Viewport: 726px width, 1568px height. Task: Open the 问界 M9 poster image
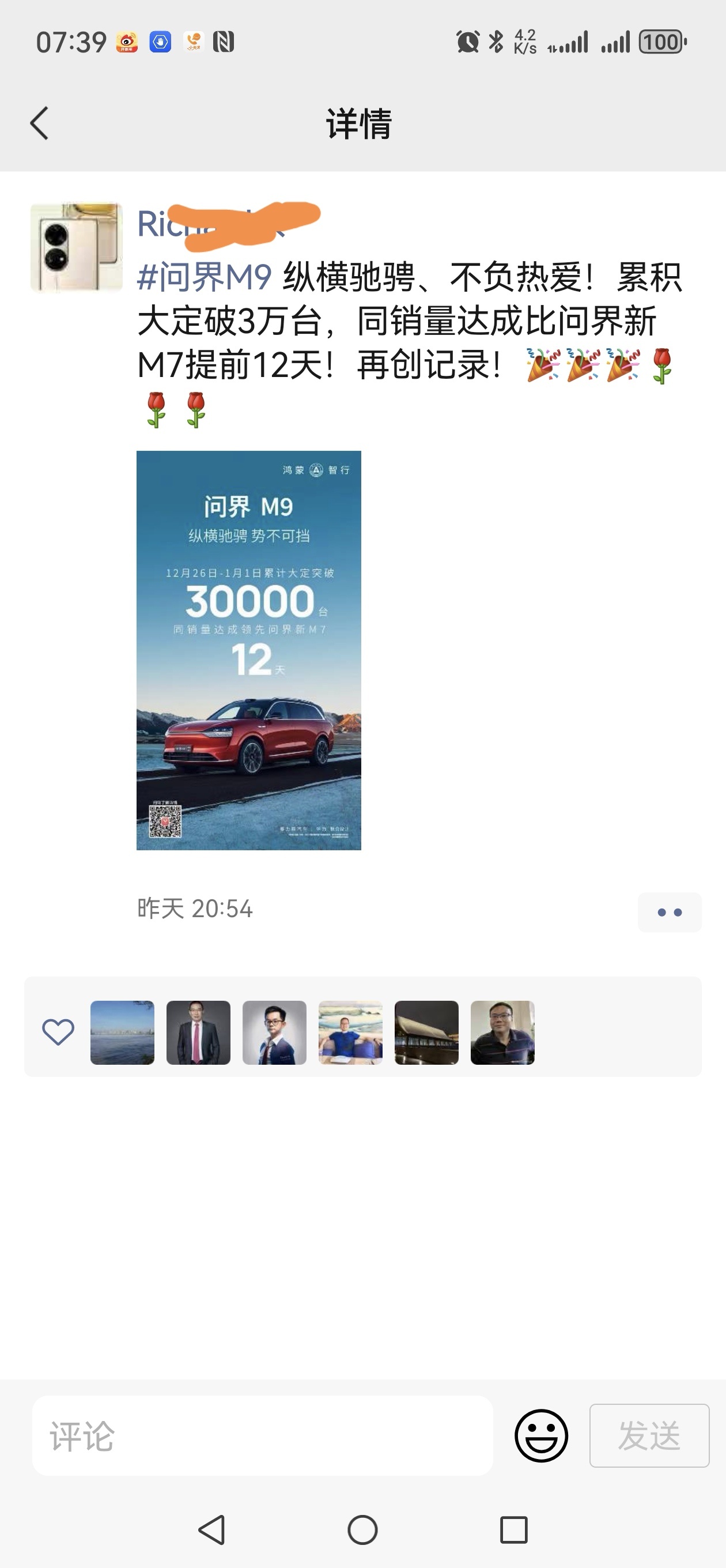[249, 651]
